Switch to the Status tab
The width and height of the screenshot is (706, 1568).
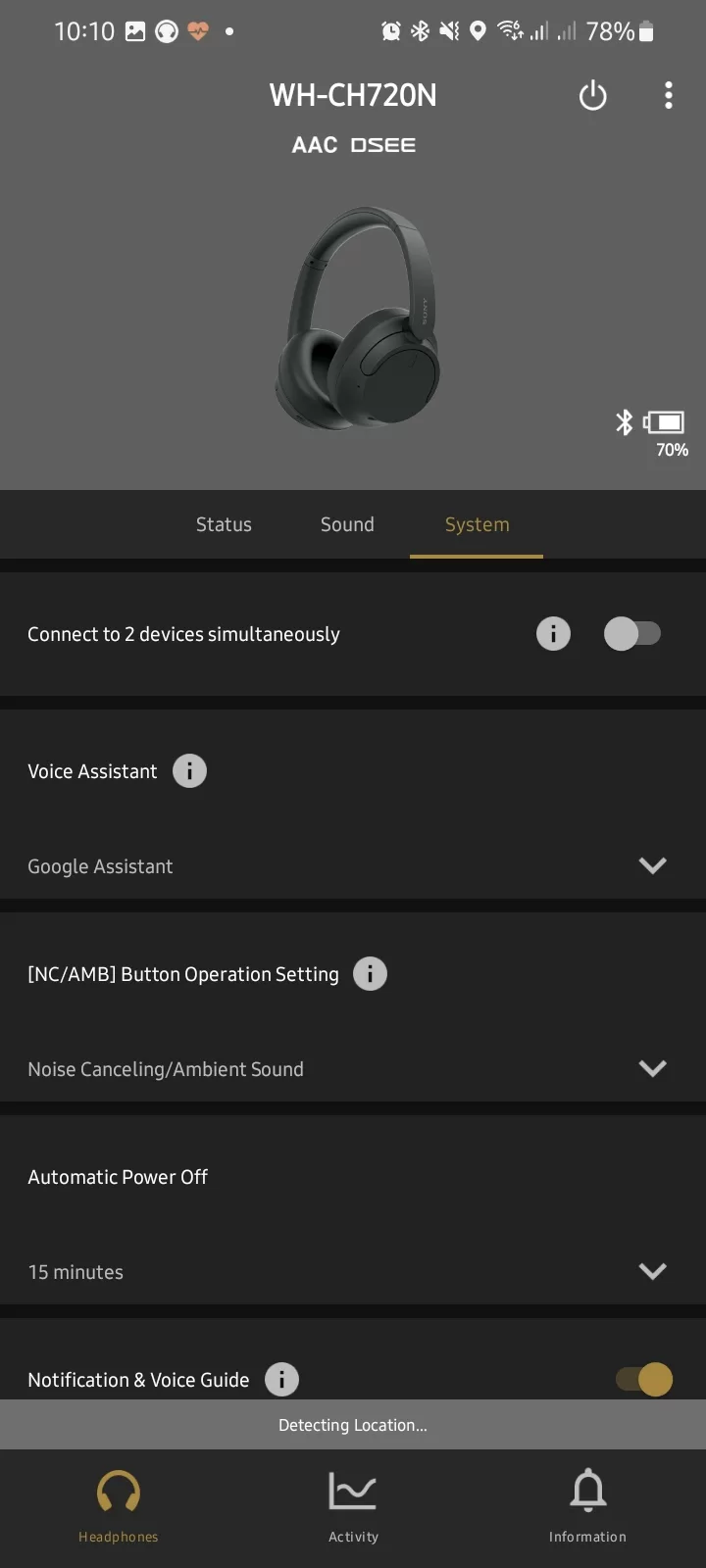pyautogui.click(x=224, y=524)
